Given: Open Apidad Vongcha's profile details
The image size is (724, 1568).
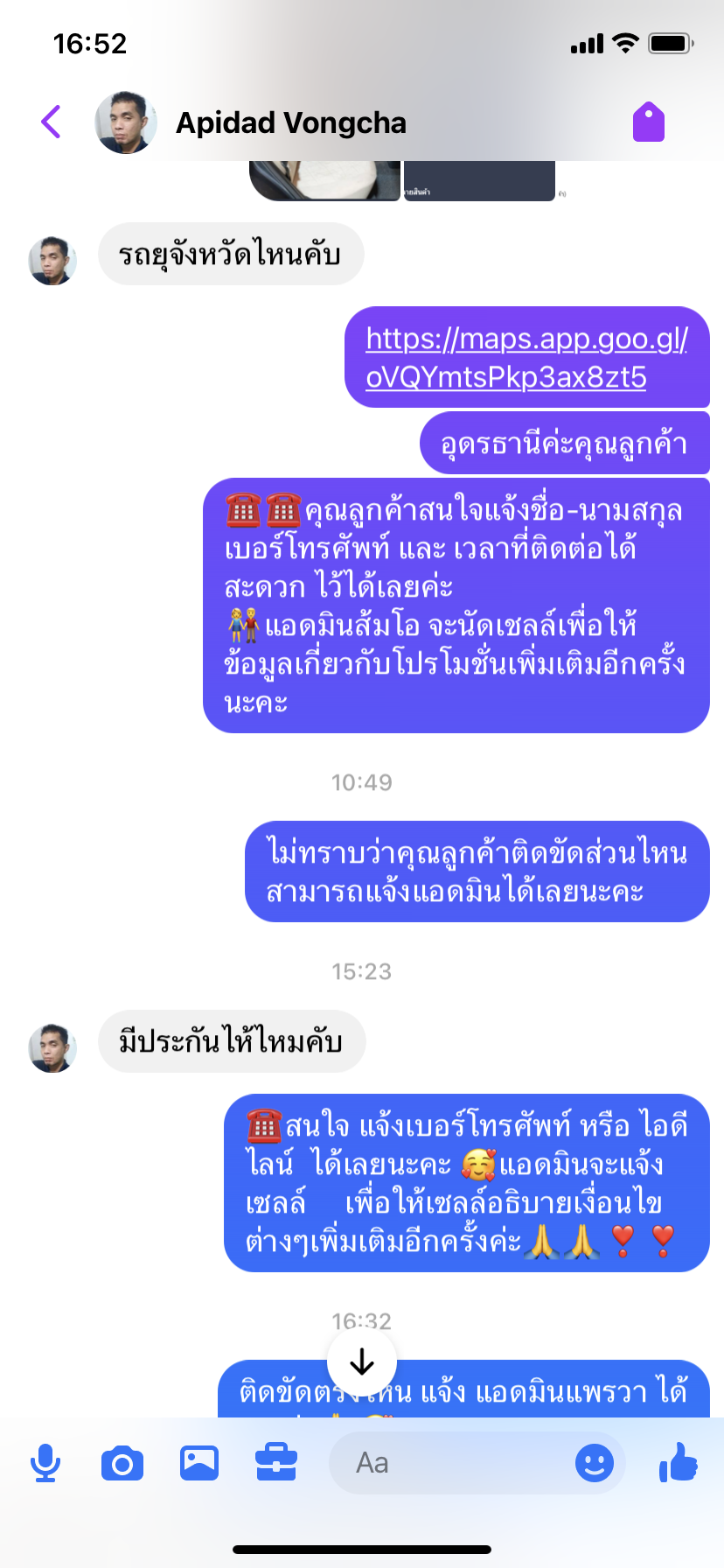Looking at the screenshot, I should 290,122.
